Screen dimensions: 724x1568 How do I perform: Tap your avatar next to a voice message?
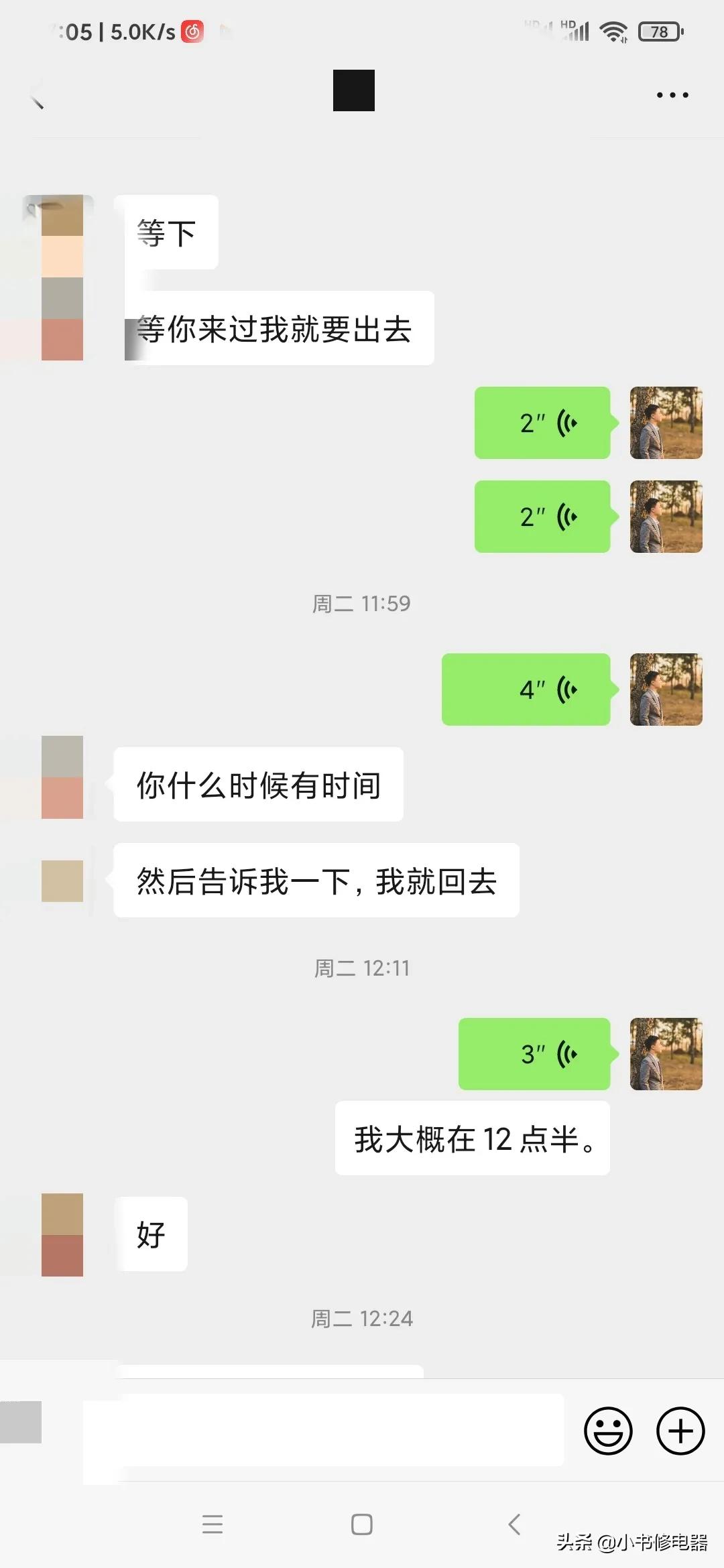[x=666, y=422]
